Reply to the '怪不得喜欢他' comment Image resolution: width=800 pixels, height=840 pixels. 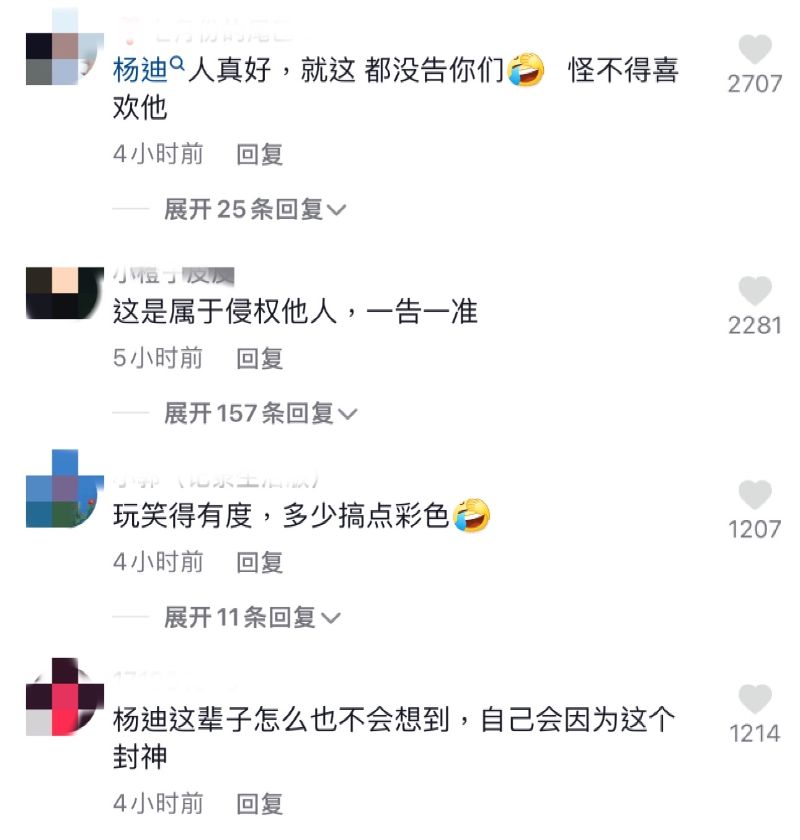pyautogui.click(x=260, y=154)
